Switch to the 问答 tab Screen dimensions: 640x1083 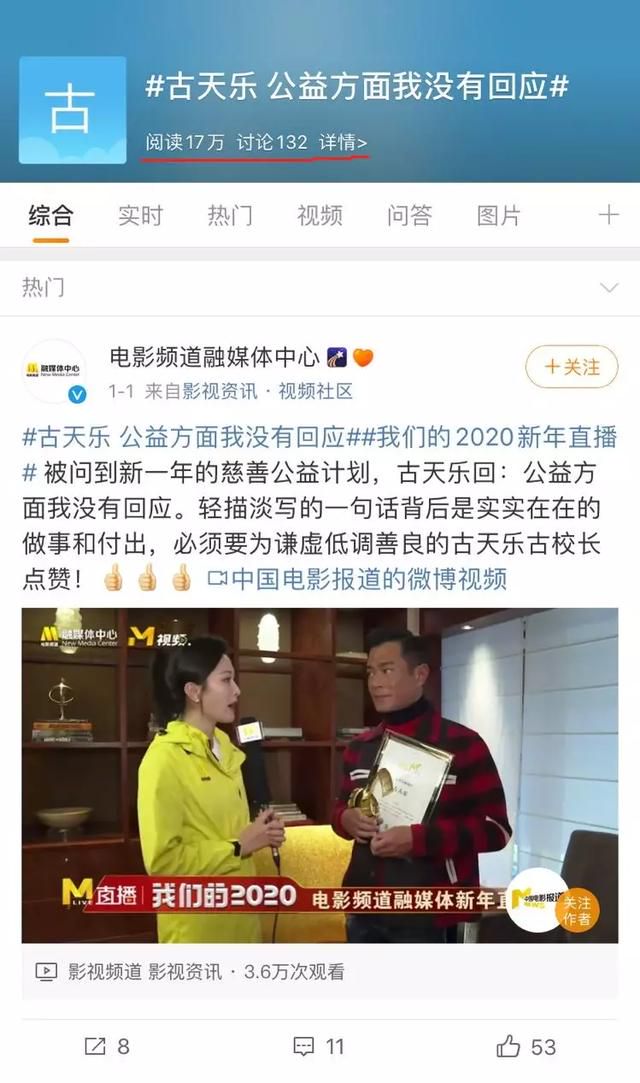(409, 215)
